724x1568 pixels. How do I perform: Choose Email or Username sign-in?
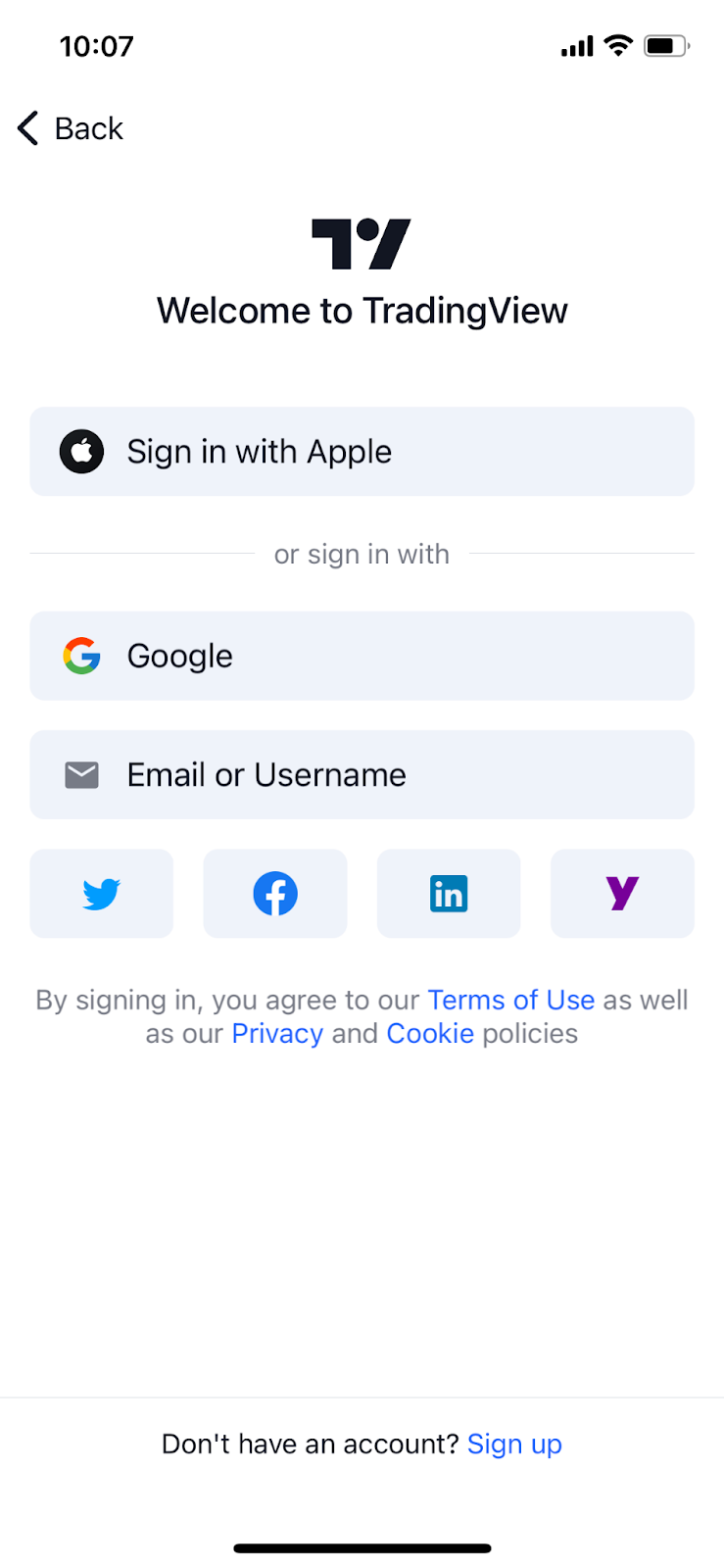coord(362,775)
